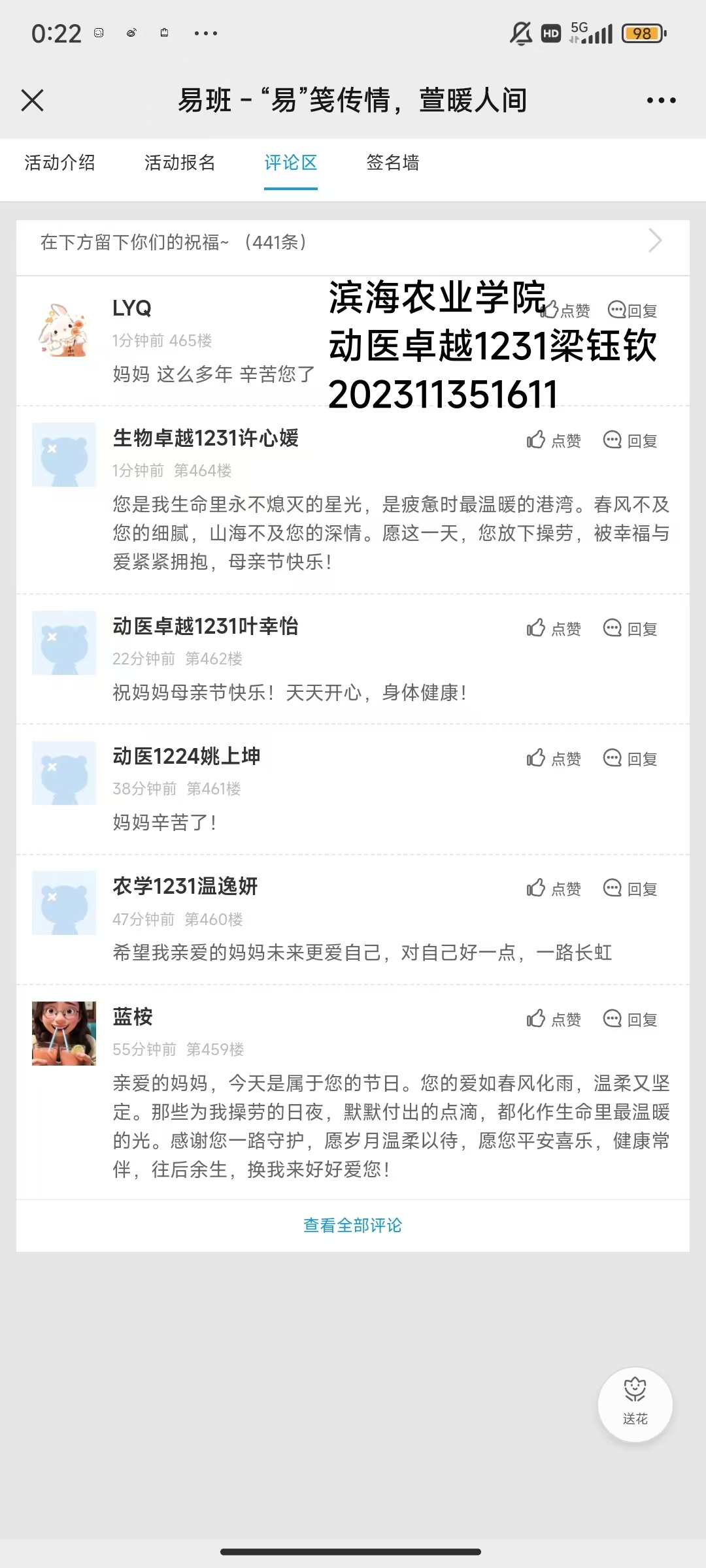Like 动医卓越1231叶幸怡's comment
The height and width of the screenshot is (1568, 706).
(x=554, y=629)
